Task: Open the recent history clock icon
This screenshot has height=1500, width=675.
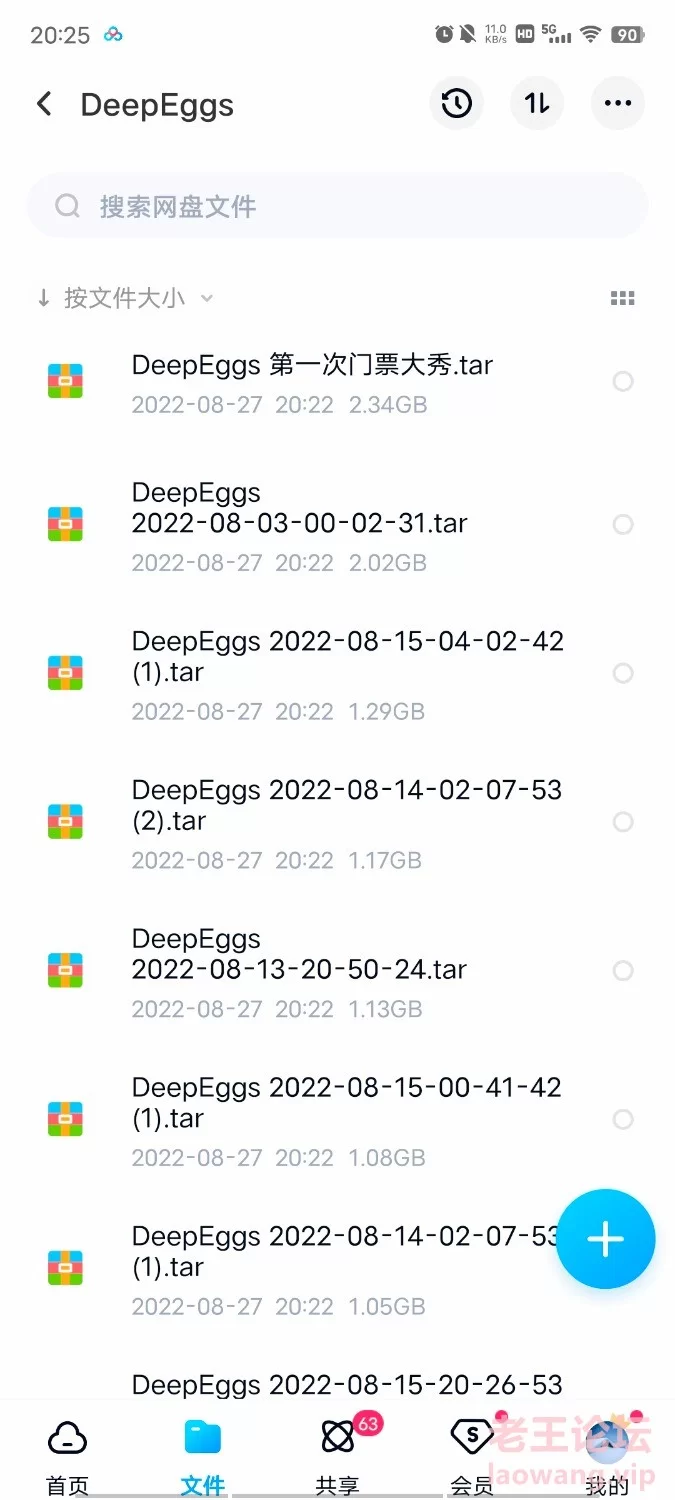Action: click(x=457, y=103)
